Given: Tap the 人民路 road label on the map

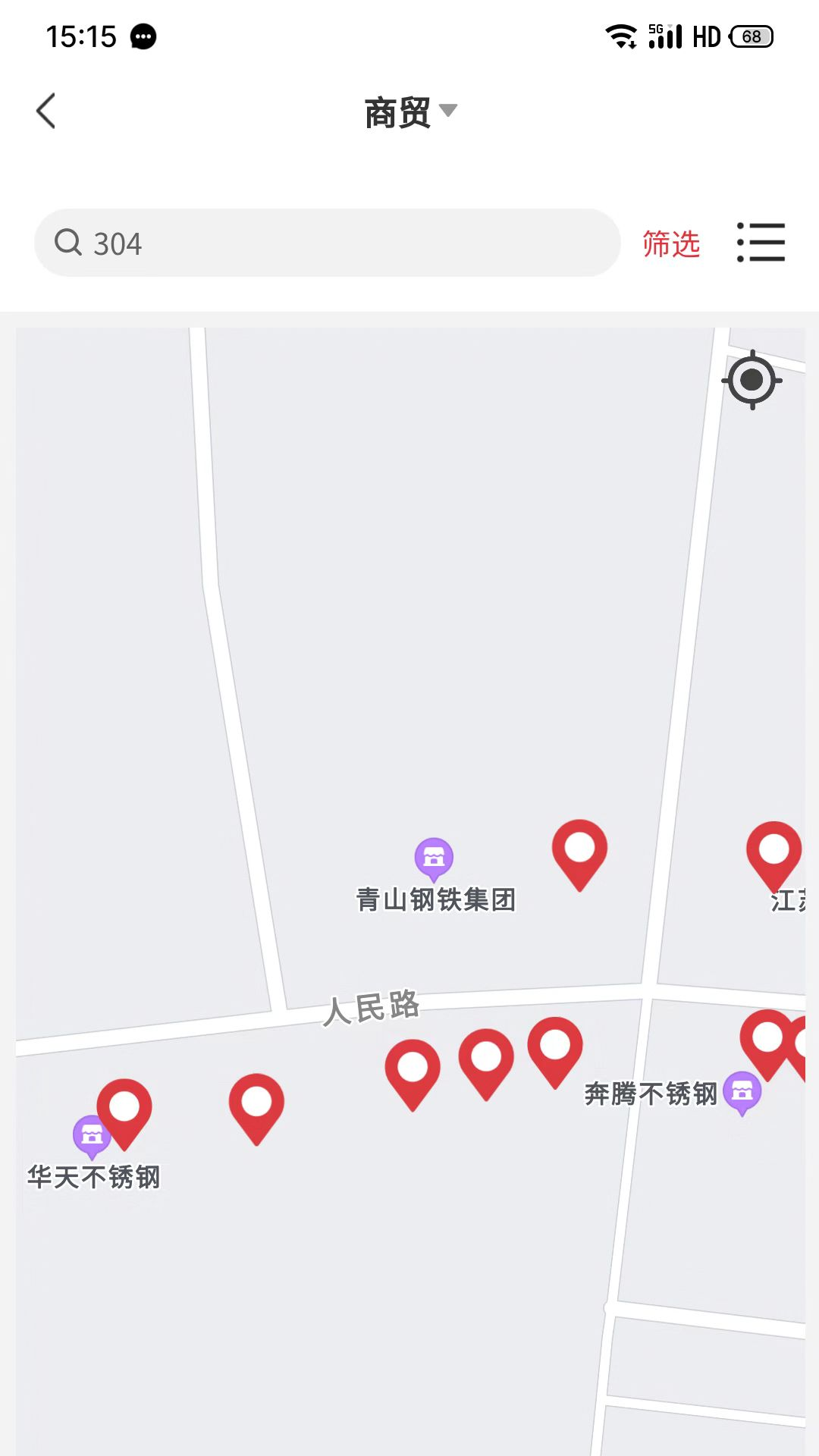Looking at the screenshot, I should click(373, 1009).
